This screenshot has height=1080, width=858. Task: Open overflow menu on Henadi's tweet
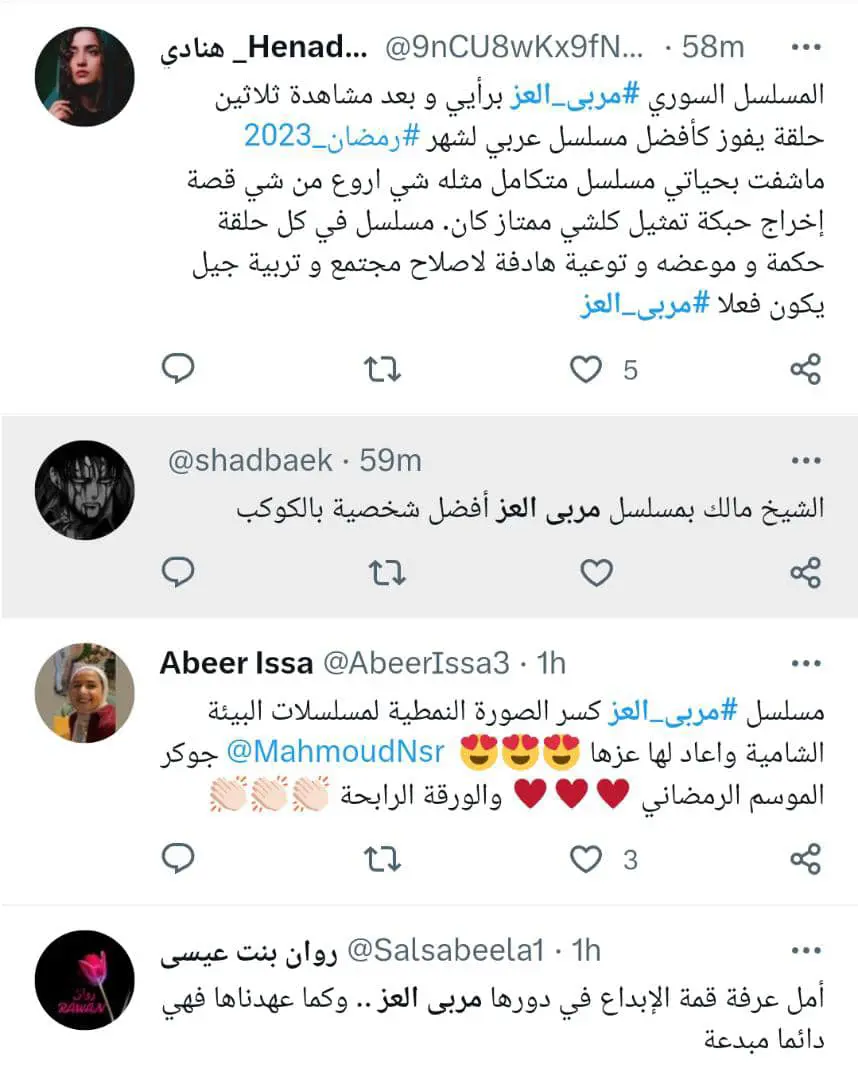click(x=805, y=46)
